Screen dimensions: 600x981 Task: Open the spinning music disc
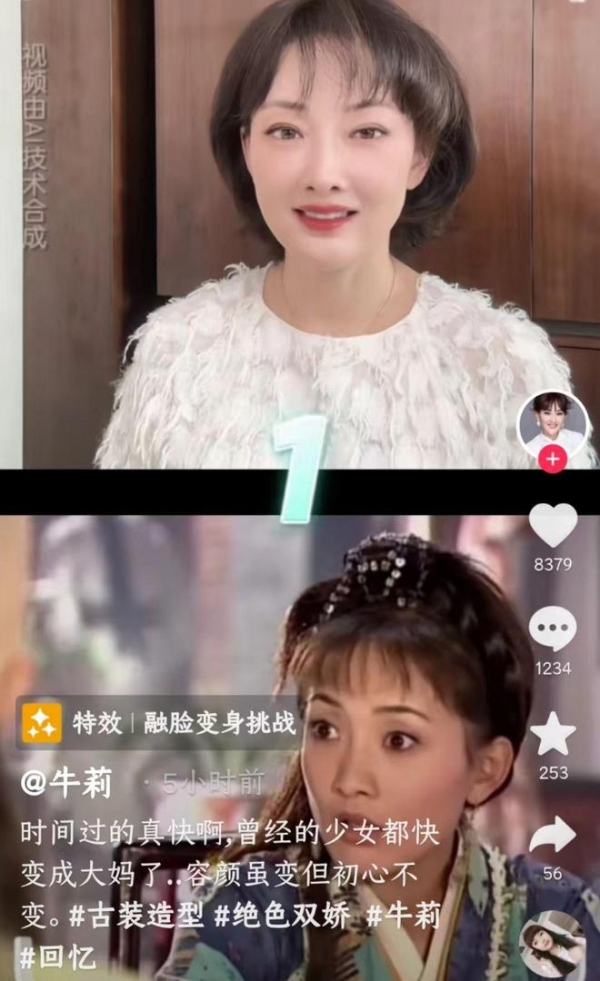(x=552, y=944)
